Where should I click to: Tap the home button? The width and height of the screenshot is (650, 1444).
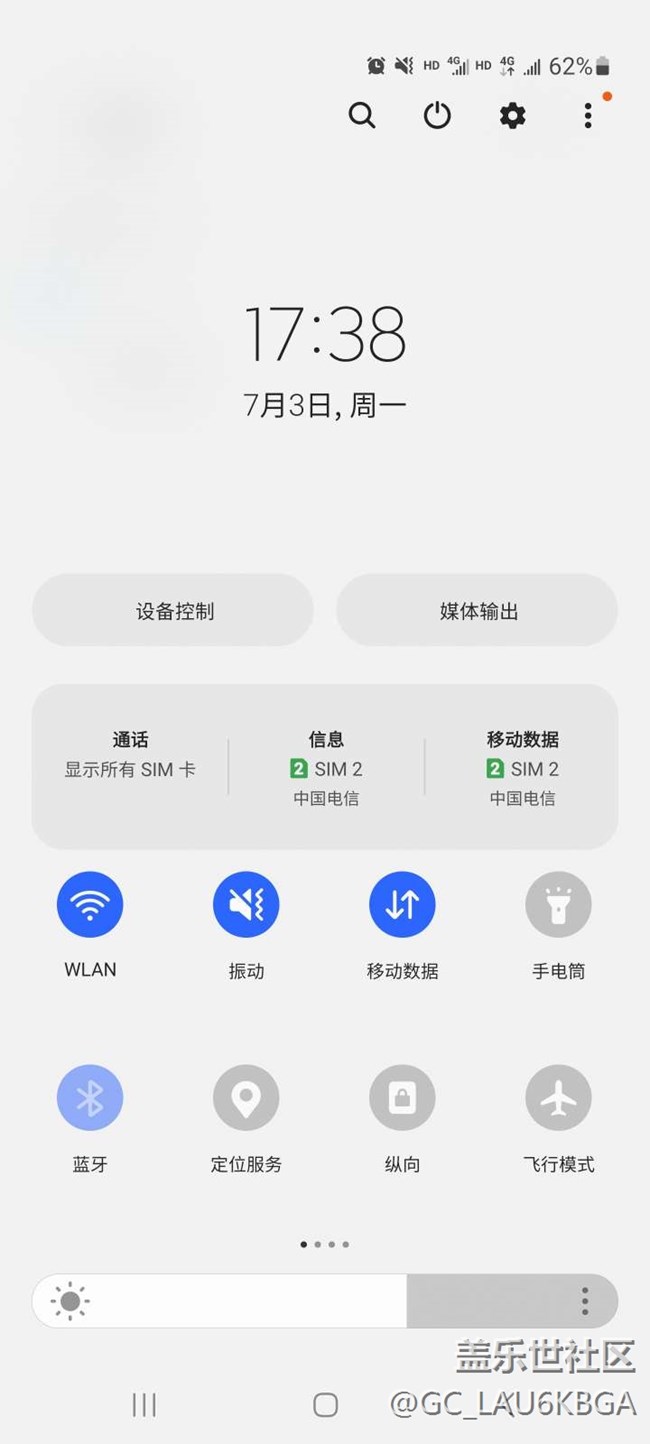(x=325, y=1405)
